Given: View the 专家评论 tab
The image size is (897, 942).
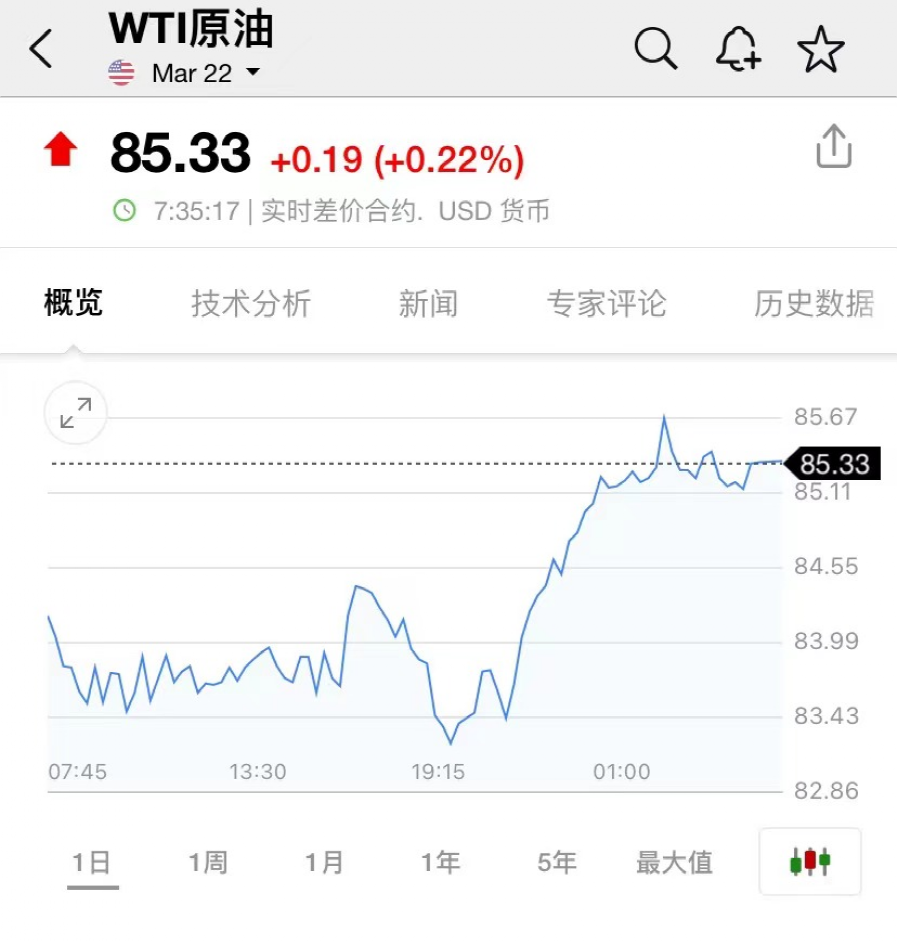Looking at the screenshot, I should 606,303.
